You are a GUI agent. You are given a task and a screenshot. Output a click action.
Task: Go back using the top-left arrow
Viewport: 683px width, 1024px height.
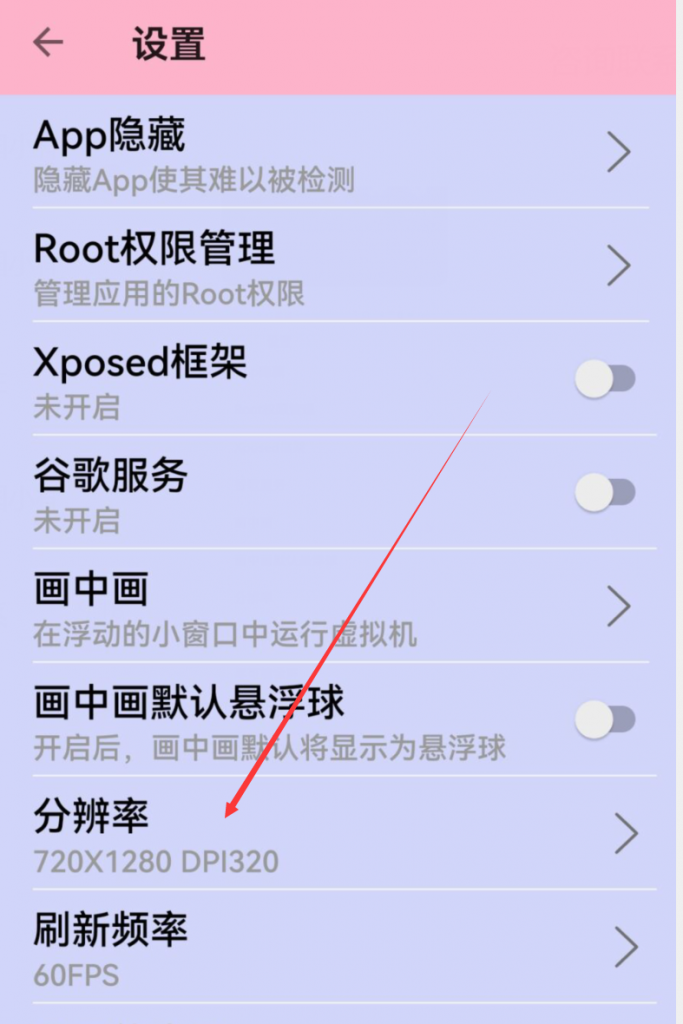(x=47, y=43)
